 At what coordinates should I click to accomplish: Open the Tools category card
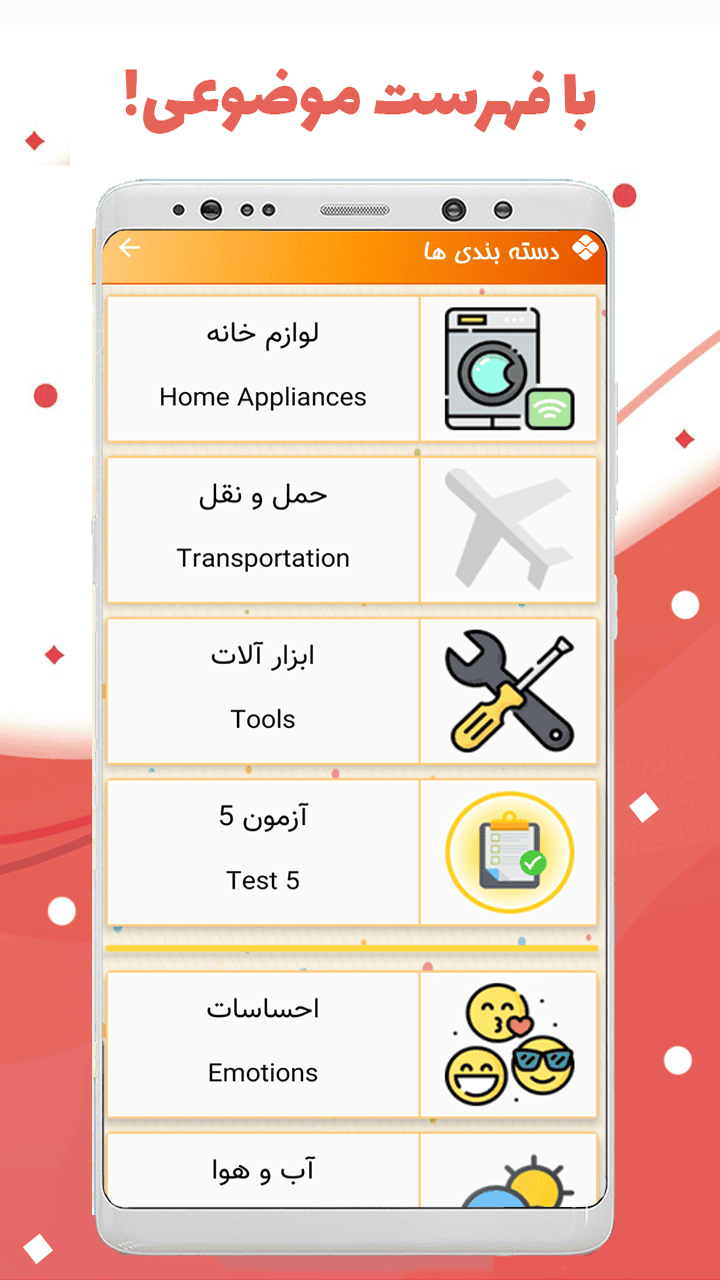262,688
